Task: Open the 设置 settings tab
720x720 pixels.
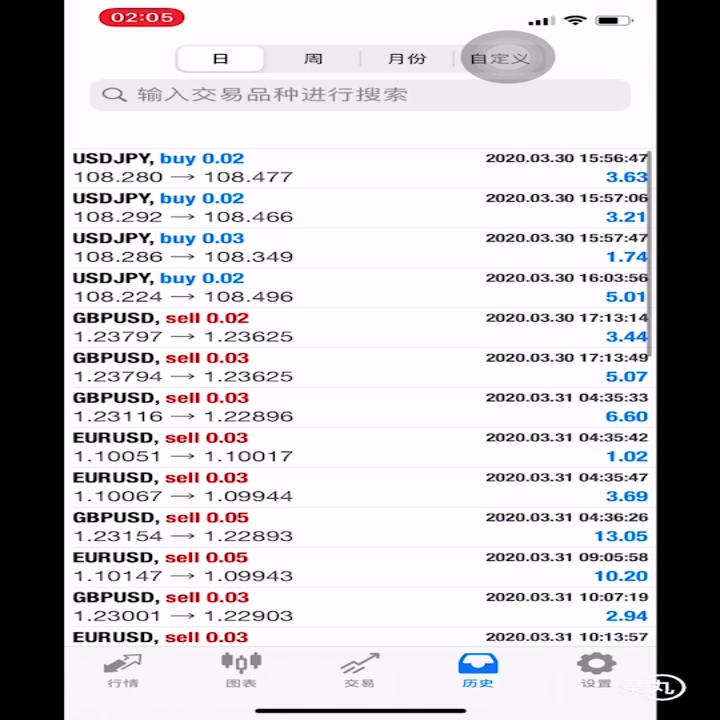Action: 596,670
